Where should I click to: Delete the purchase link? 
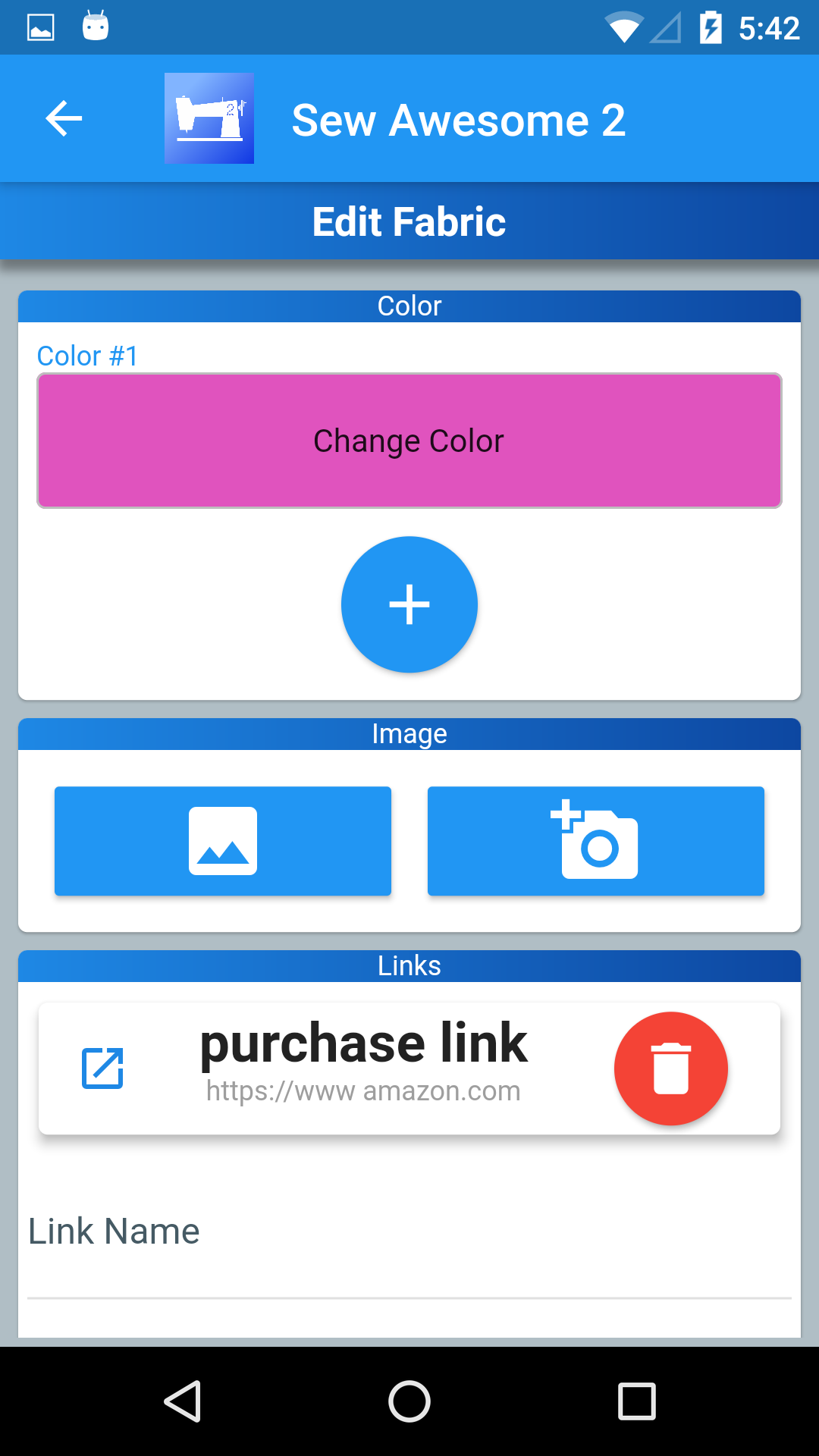click(x=670, y=1068)
